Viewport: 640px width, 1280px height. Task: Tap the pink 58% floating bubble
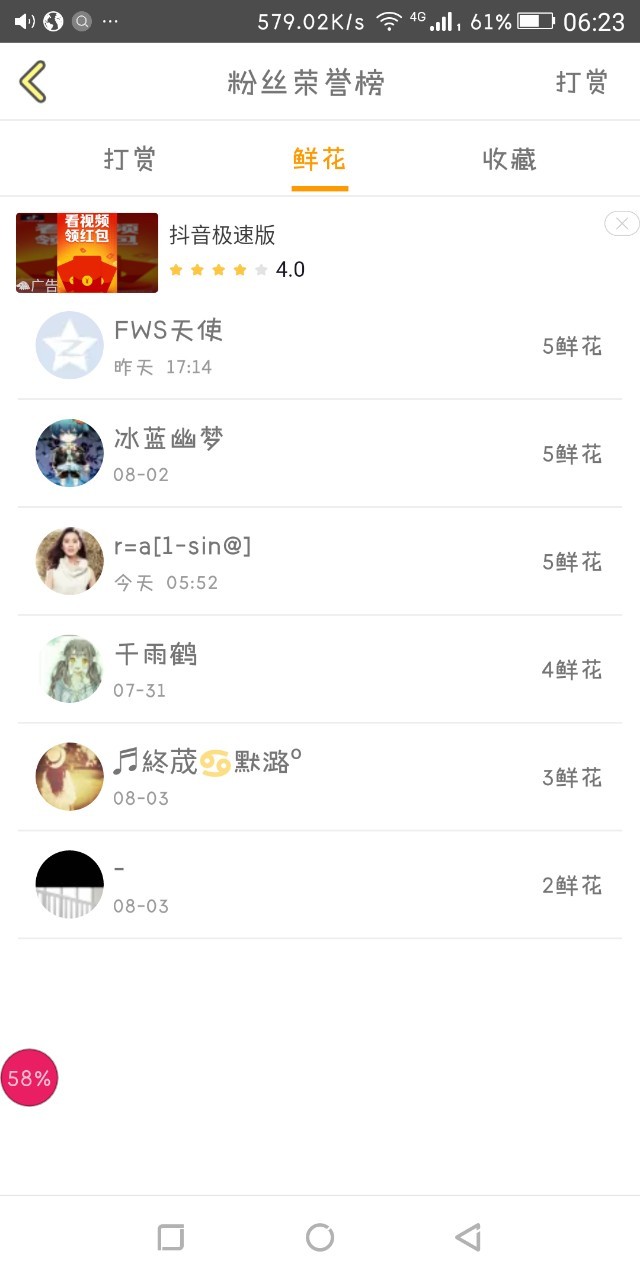(x=29, y=1078)
